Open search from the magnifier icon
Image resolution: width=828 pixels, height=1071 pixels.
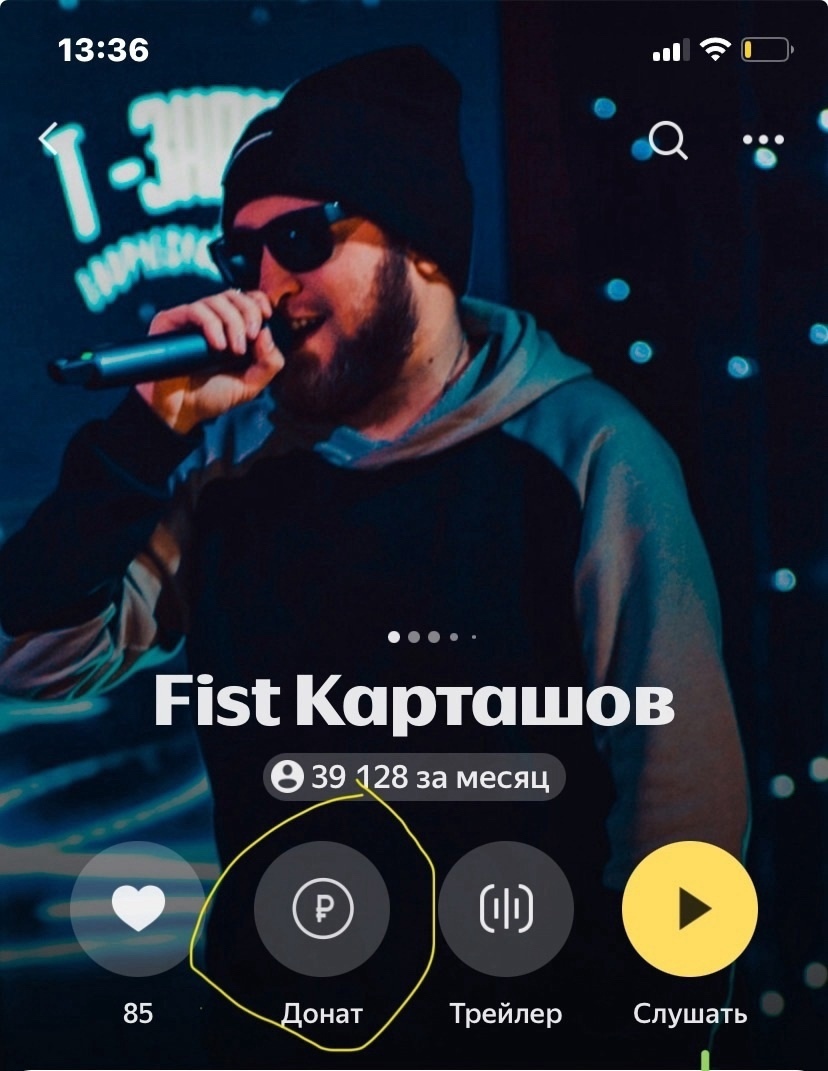(x=668, y=141)
